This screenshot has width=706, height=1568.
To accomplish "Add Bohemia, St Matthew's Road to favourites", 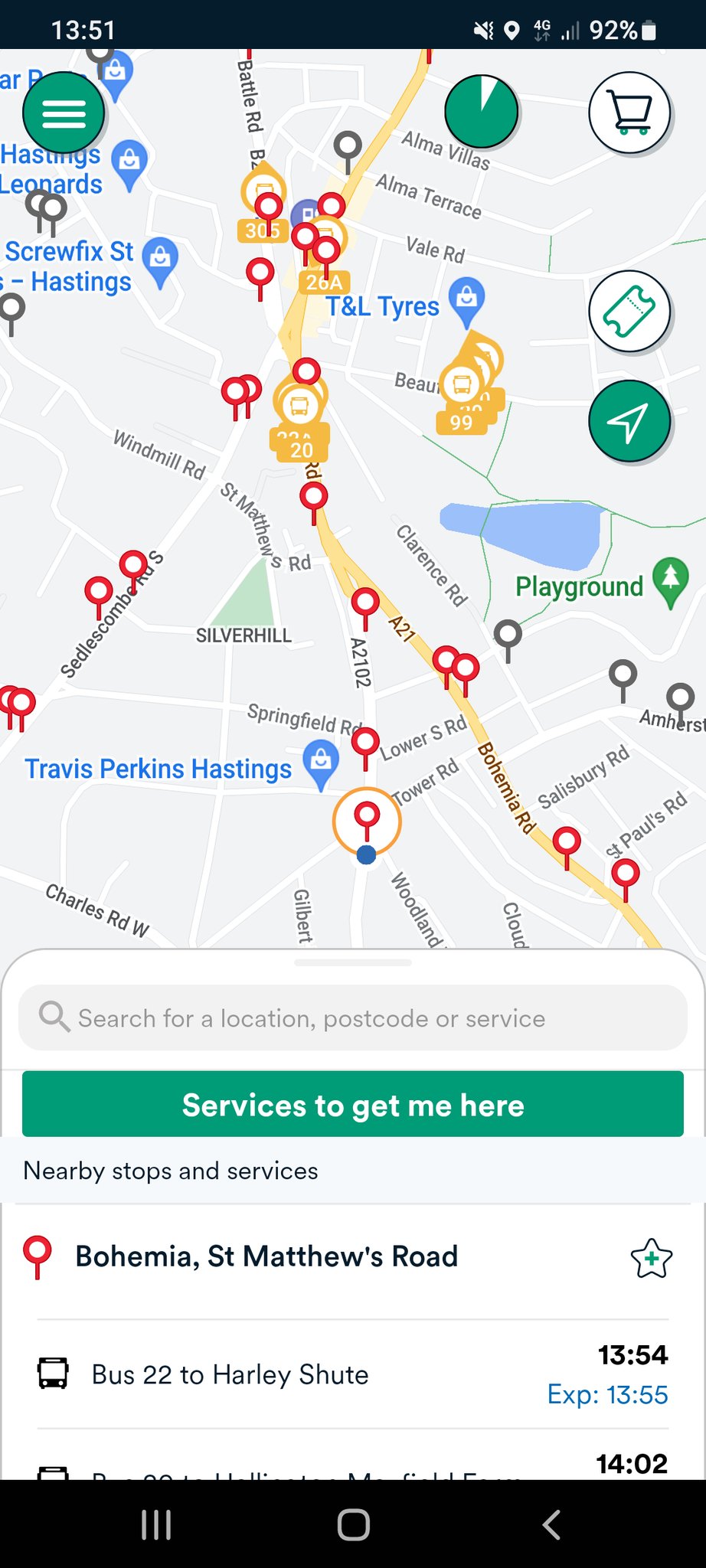I will [651, 1258].
